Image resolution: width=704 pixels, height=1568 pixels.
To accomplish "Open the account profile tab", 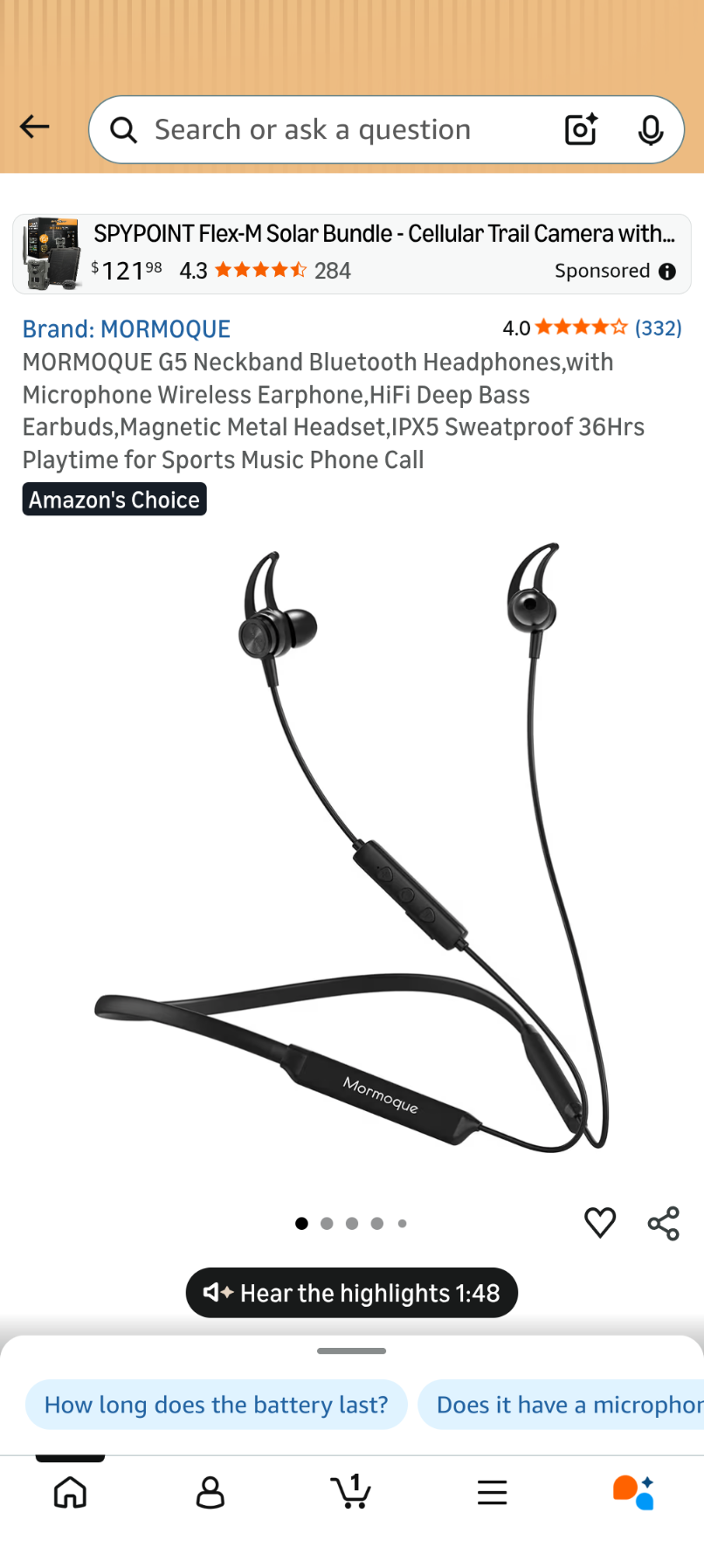I will (211, 1492).
